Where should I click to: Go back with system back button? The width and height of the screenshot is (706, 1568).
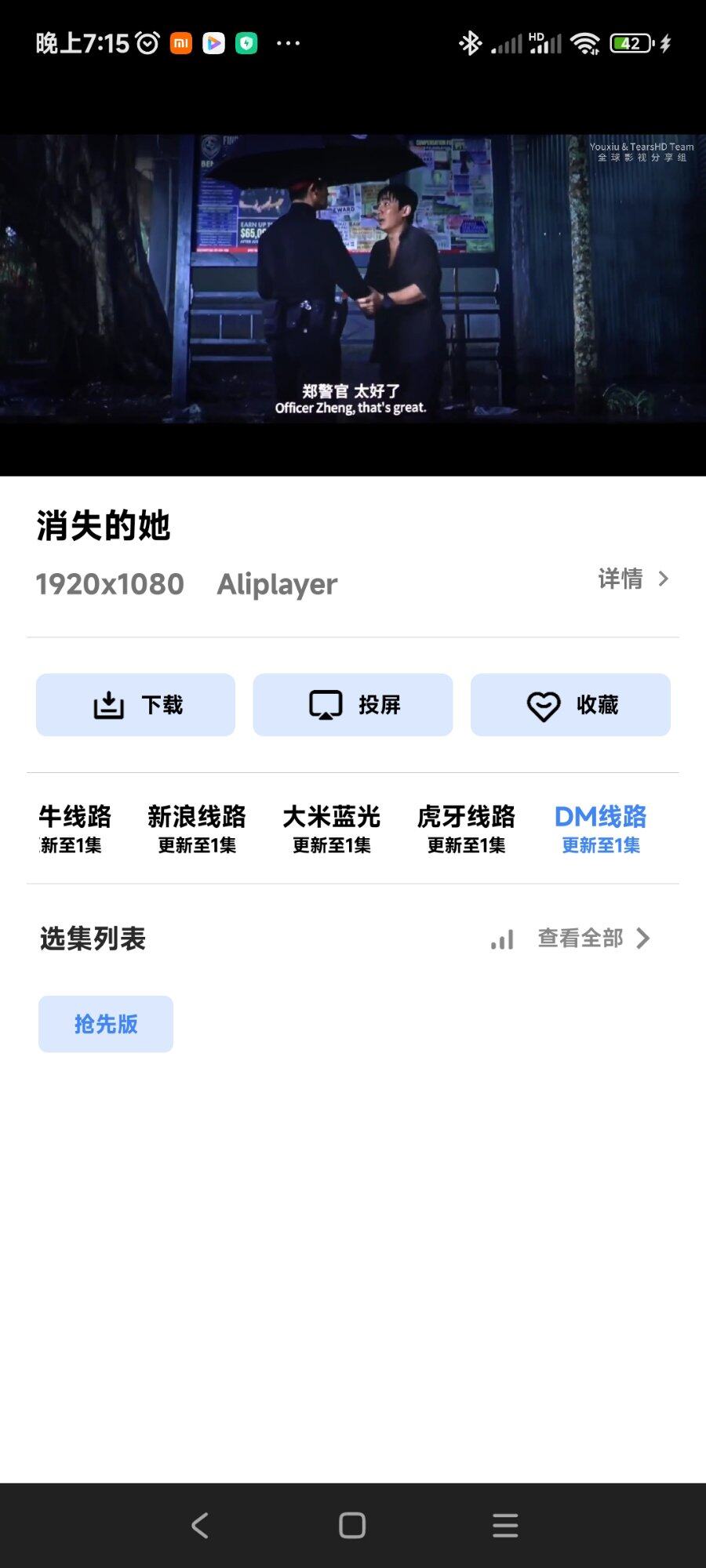(x=200, y=1525)
